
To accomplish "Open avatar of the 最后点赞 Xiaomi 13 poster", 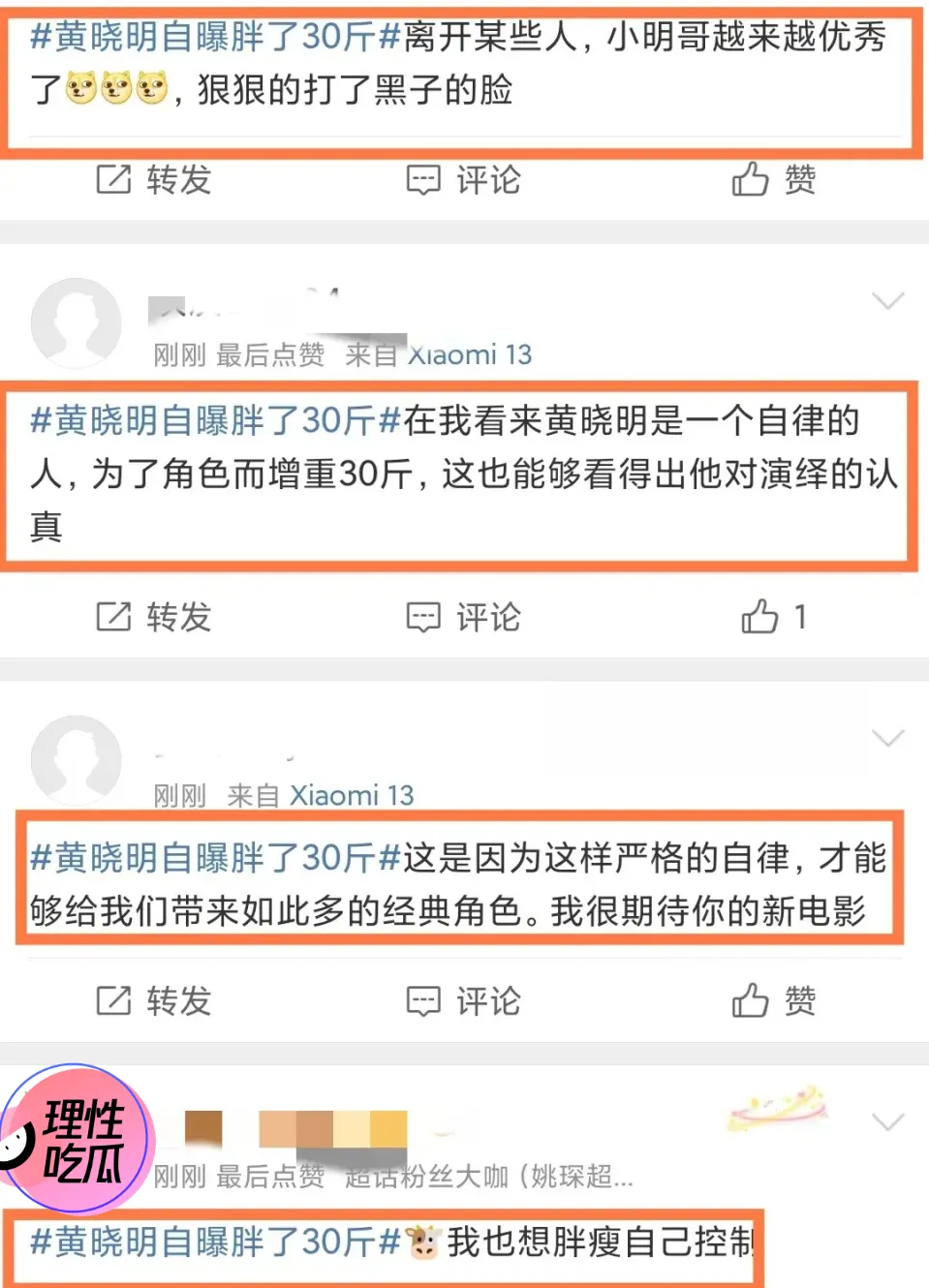I will (x=76, y=323).
